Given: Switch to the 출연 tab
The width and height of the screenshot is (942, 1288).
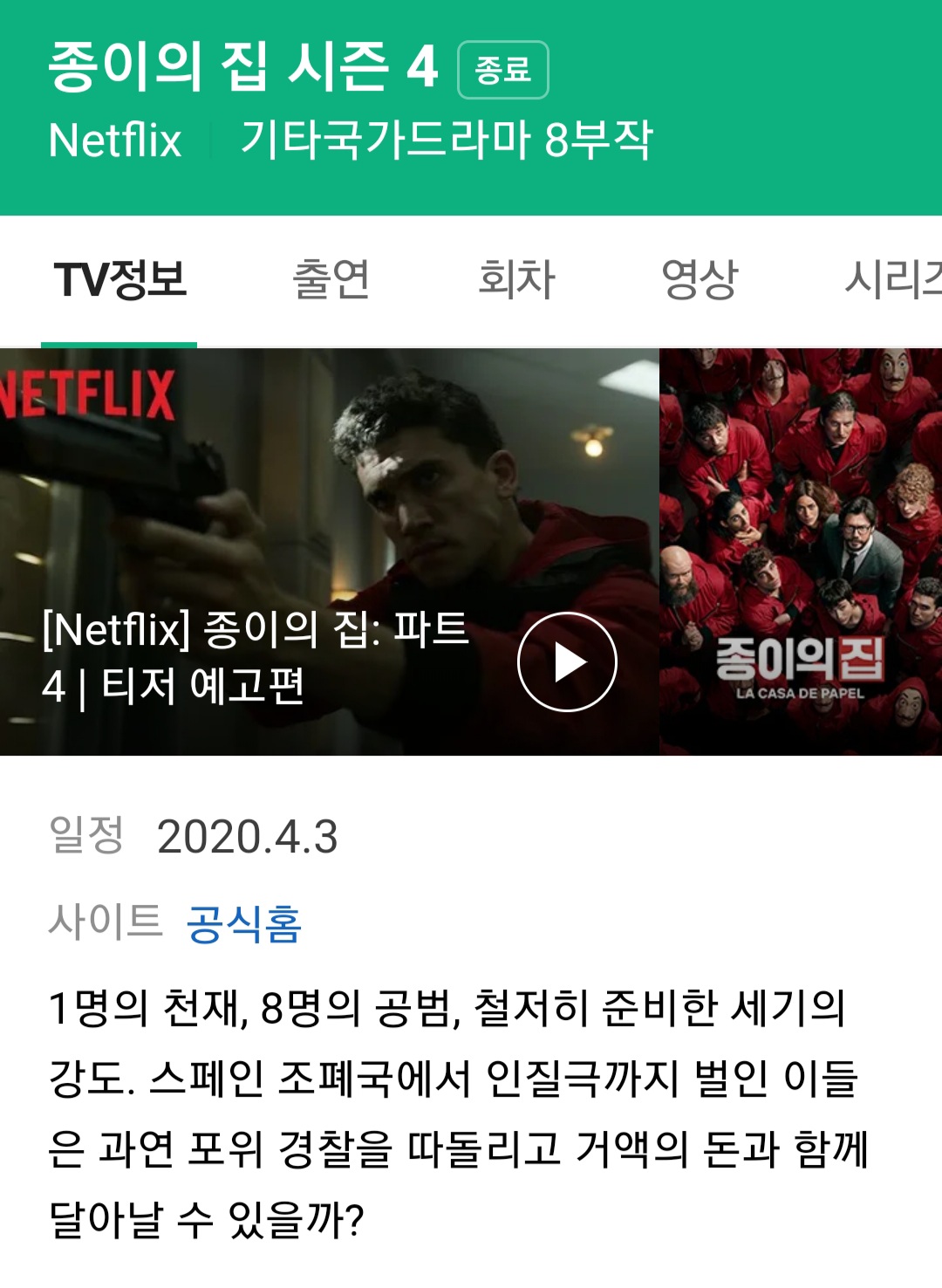Looking at the screenshot, I should click(x=331, y=279).
